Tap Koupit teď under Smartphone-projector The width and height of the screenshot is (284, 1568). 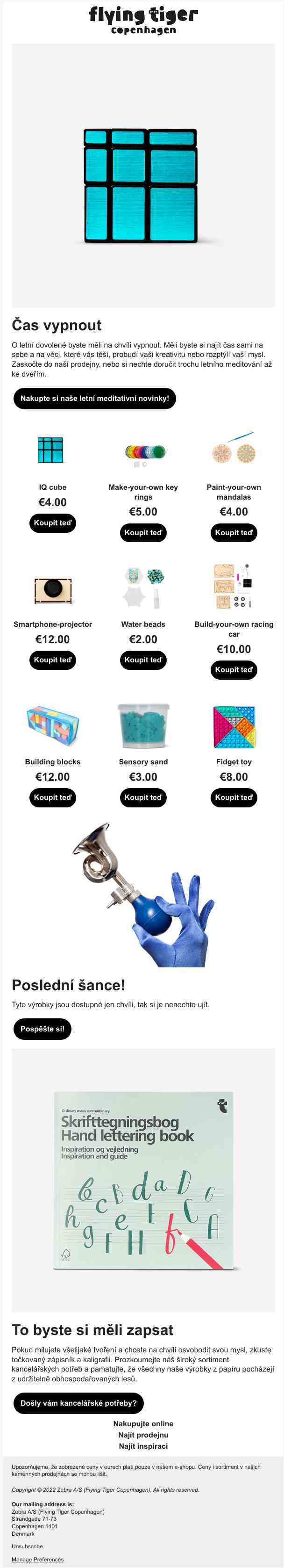pos(53,660)
